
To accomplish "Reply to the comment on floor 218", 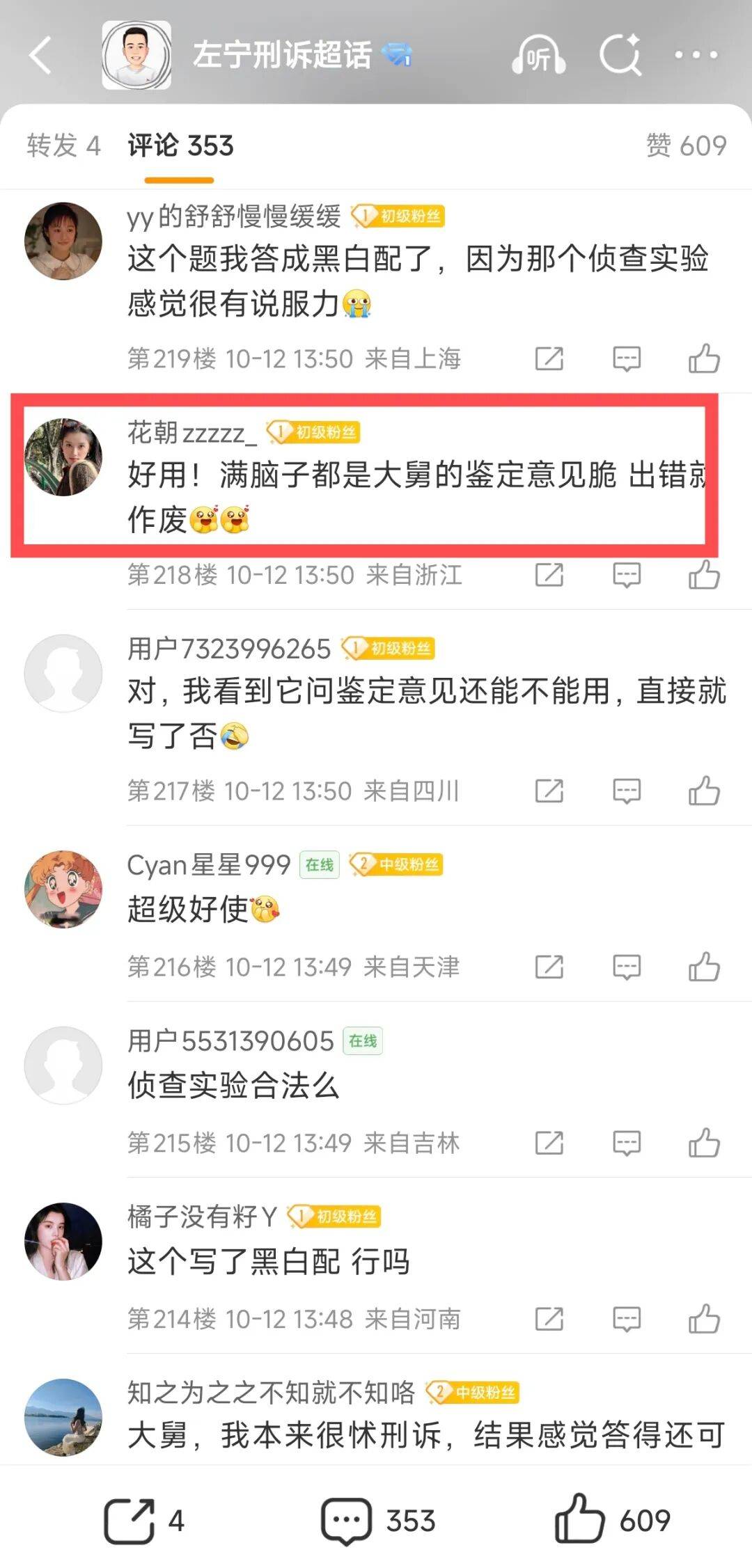I will [626, 576].
